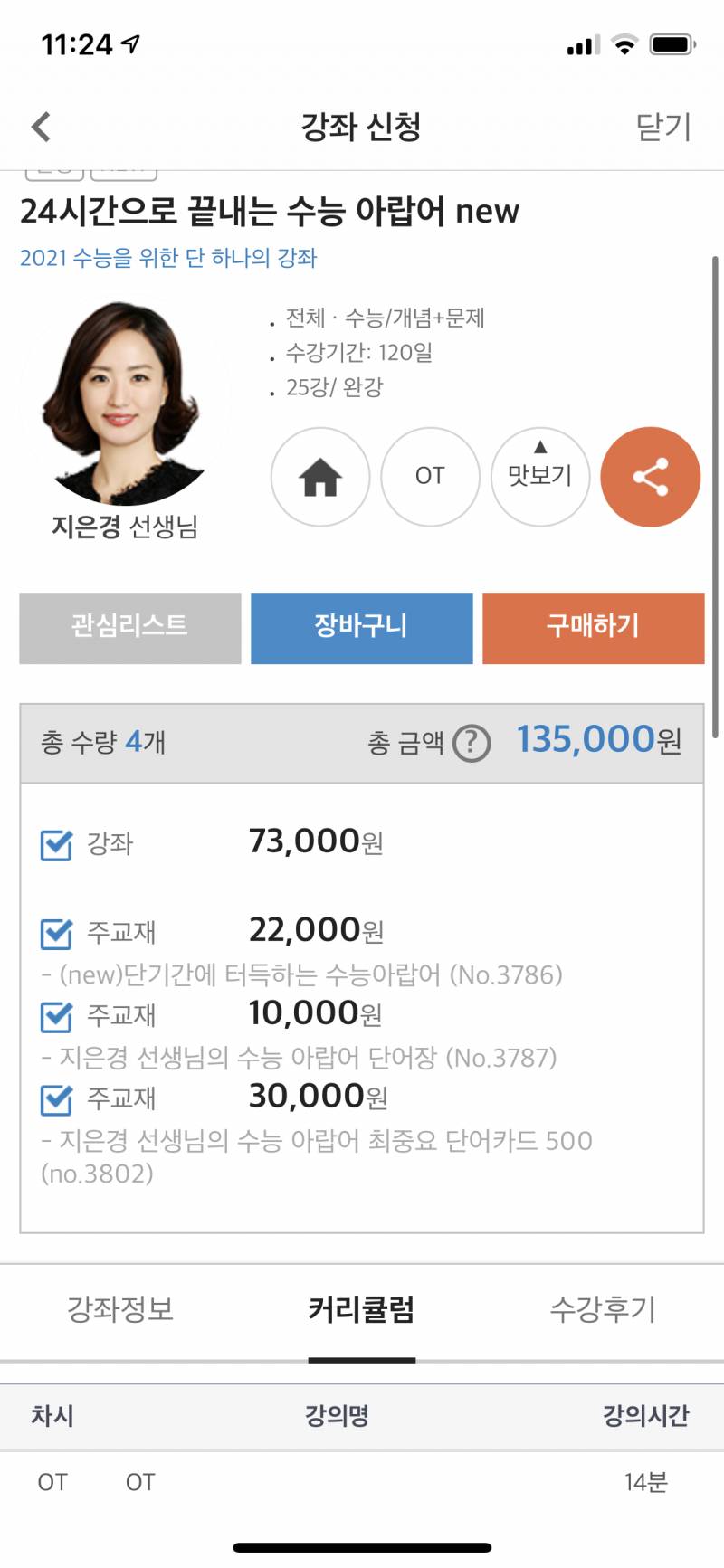Viewport: 724px width, 1568px height.
Task: Tap the orange share icon
Action: [x=651, y=477]
